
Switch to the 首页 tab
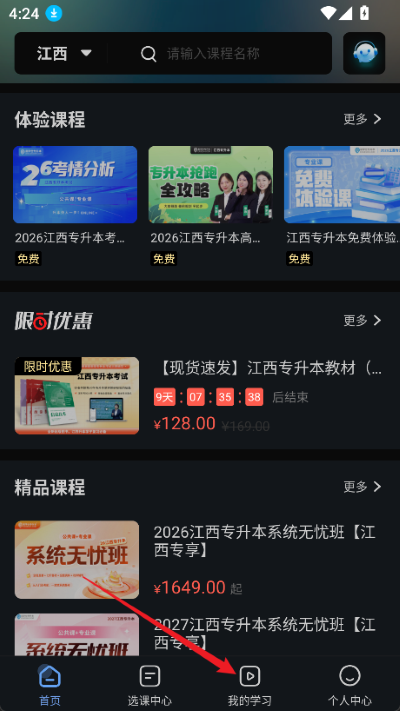tap(50, 685)
